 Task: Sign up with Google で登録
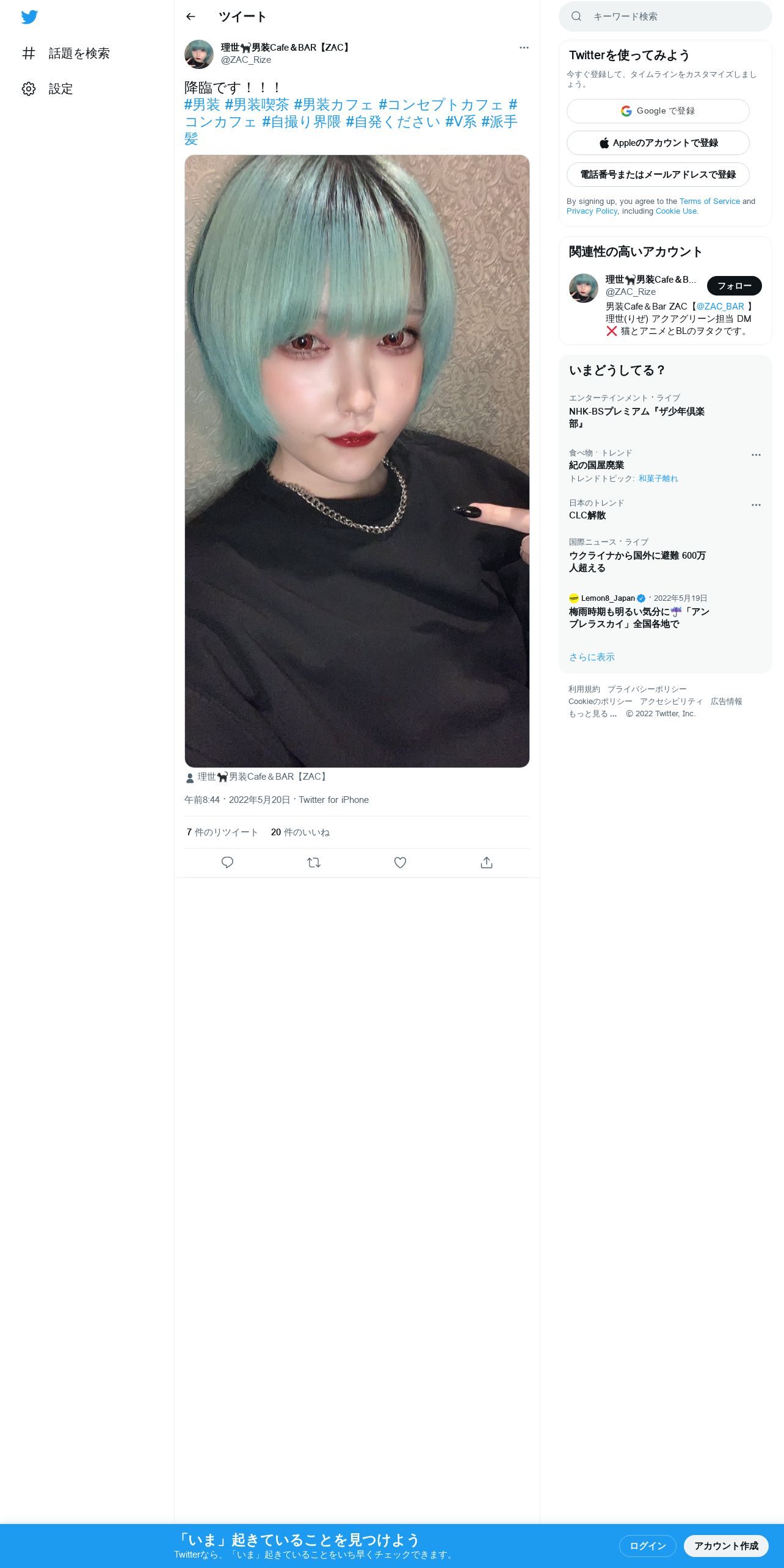click(x=658, y=111)
